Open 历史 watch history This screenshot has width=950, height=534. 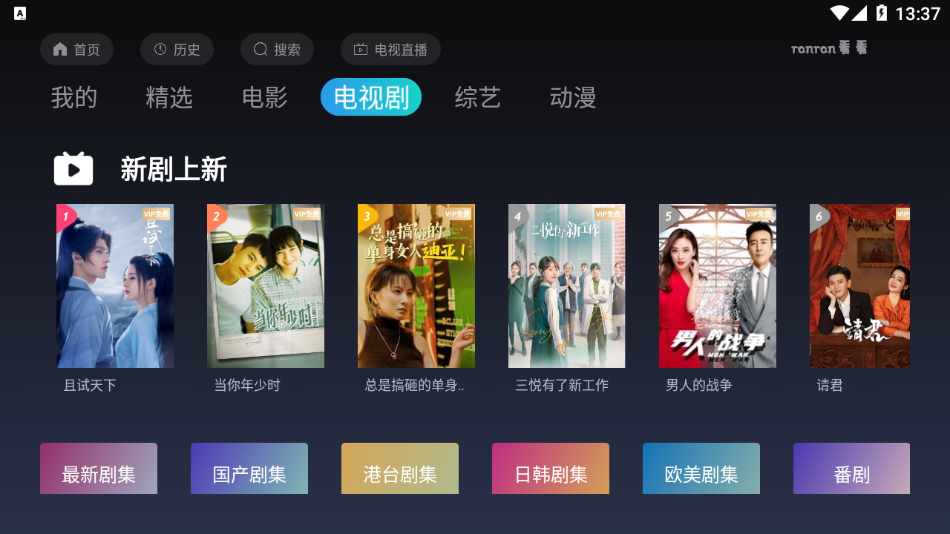[176, 49]
